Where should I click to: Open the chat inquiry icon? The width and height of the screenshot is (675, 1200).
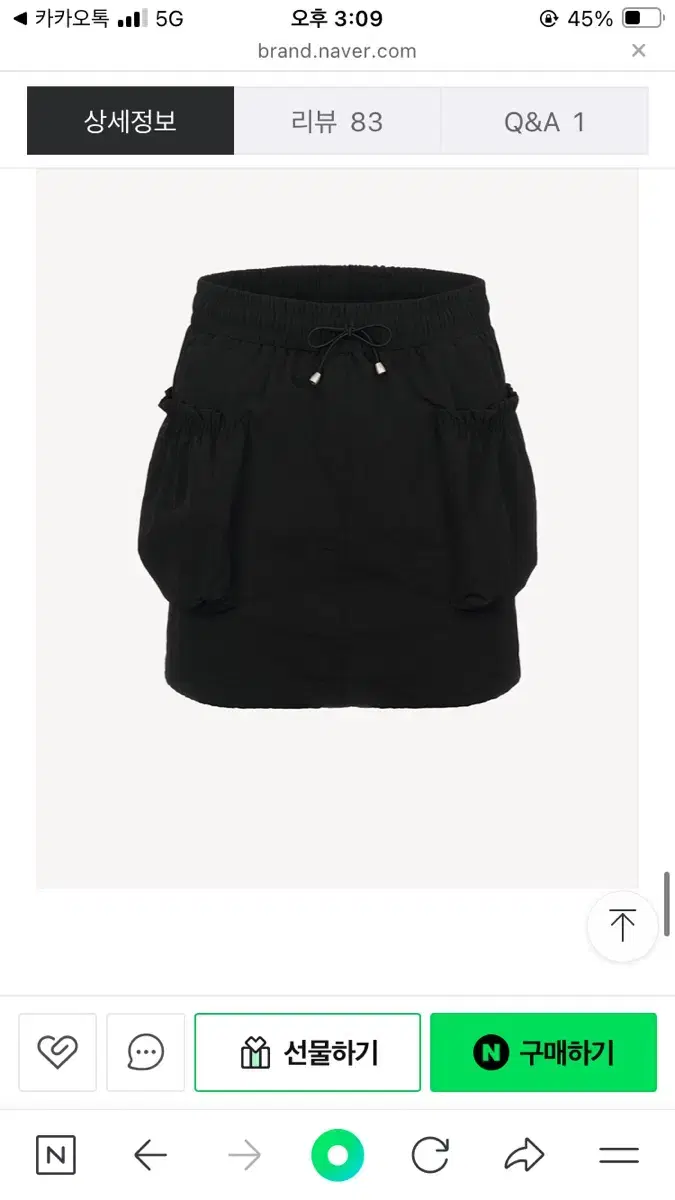[146, 1051]
